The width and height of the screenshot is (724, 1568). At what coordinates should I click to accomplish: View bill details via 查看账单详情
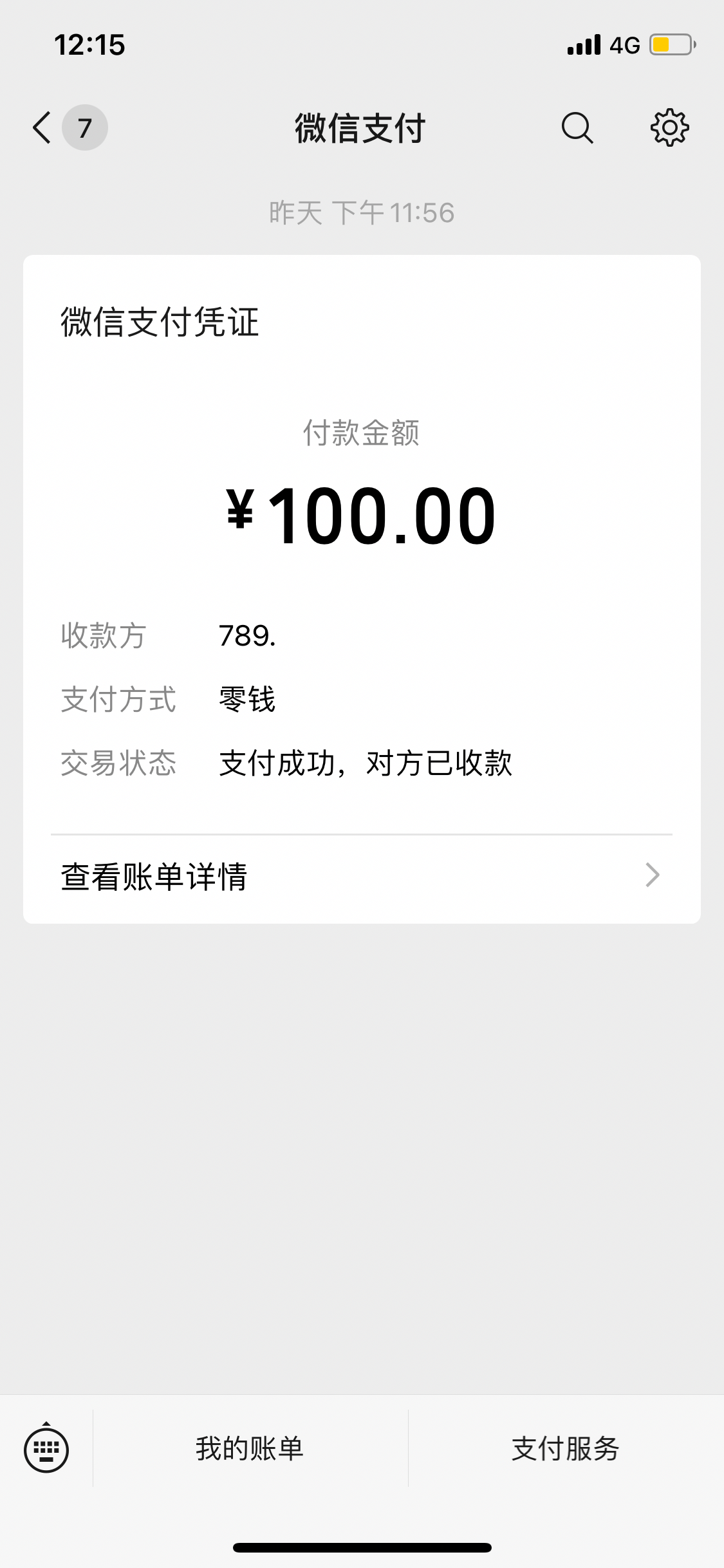[361, 877]
